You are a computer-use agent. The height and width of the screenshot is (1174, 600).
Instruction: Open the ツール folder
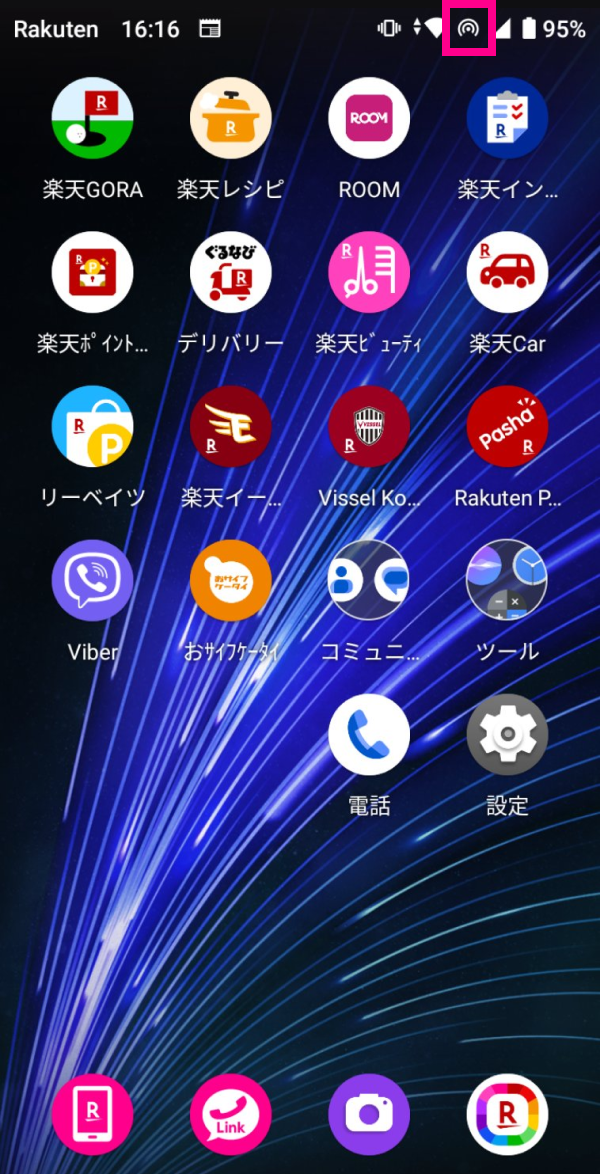click(507, 580)
